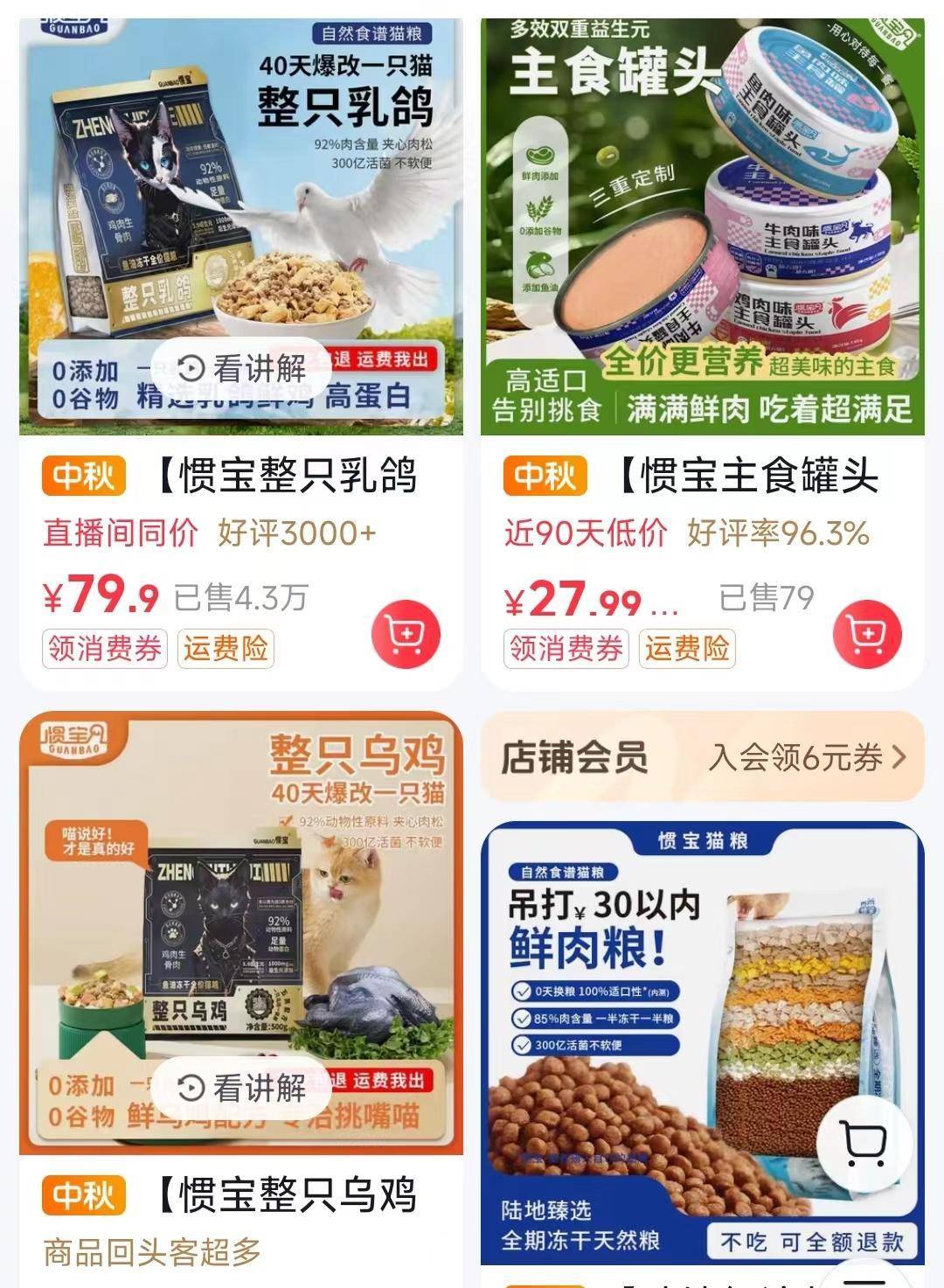This screenshot has height=1288, width=944.
Task: Add 整只乳鸽 cat food to cart
Action: click(x=406, y=635)
